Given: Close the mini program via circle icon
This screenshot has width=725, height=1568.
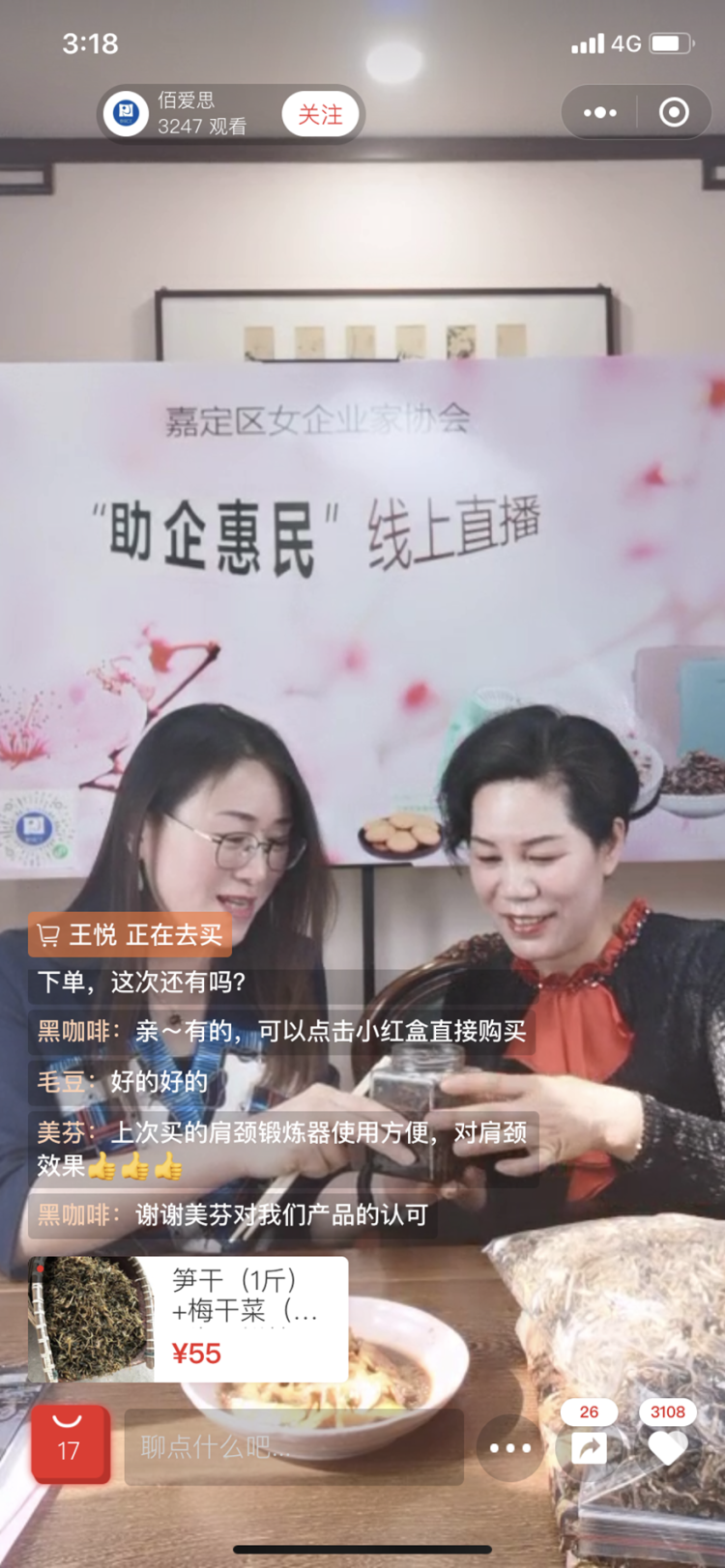Looking at the screenshot, I should [674, 113].
